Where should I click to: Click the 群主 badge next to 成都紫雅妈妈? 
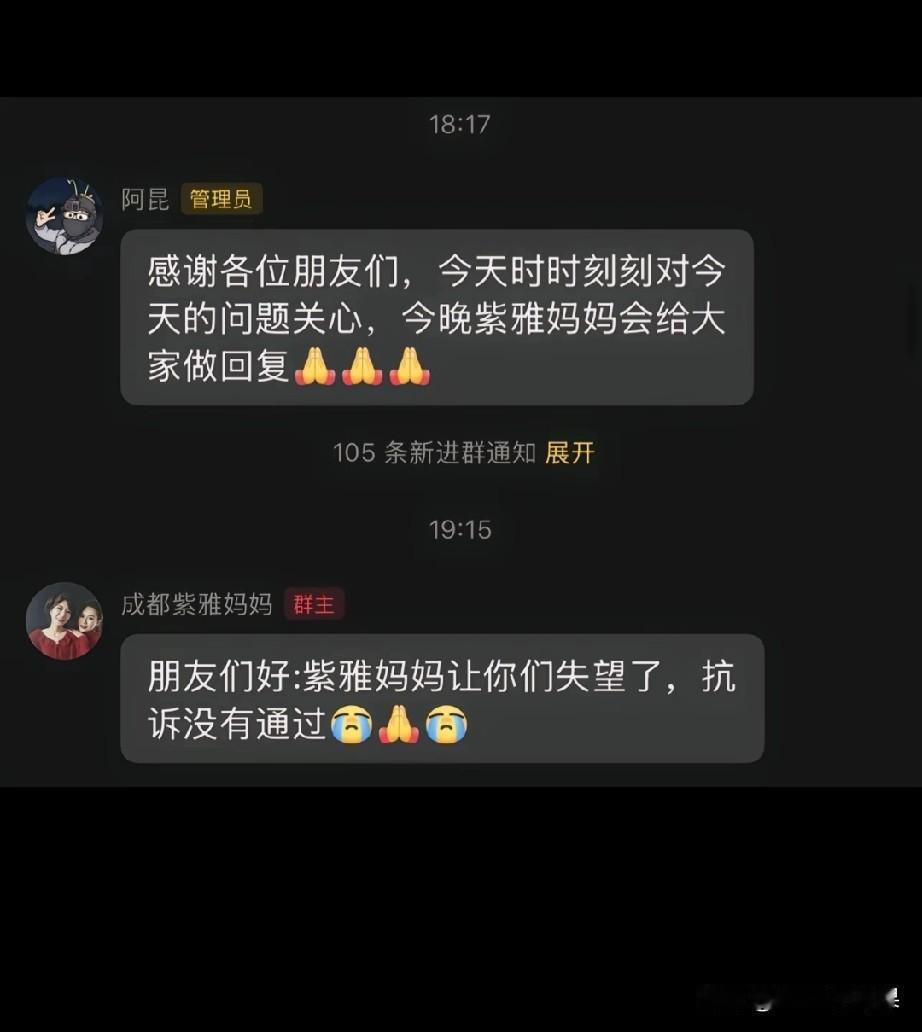point(315,604)
